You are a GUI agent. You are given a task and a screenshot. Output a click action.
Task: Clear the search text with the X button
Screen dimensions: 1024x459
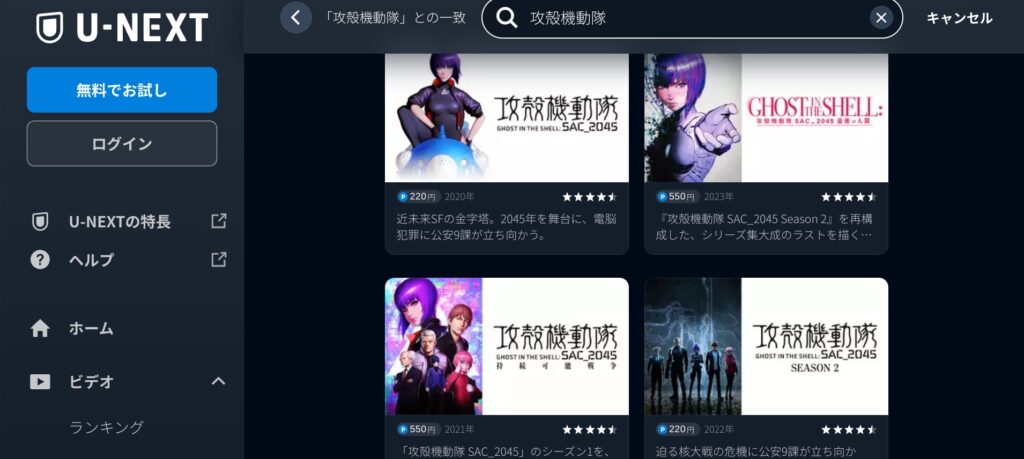coord(880,18)
